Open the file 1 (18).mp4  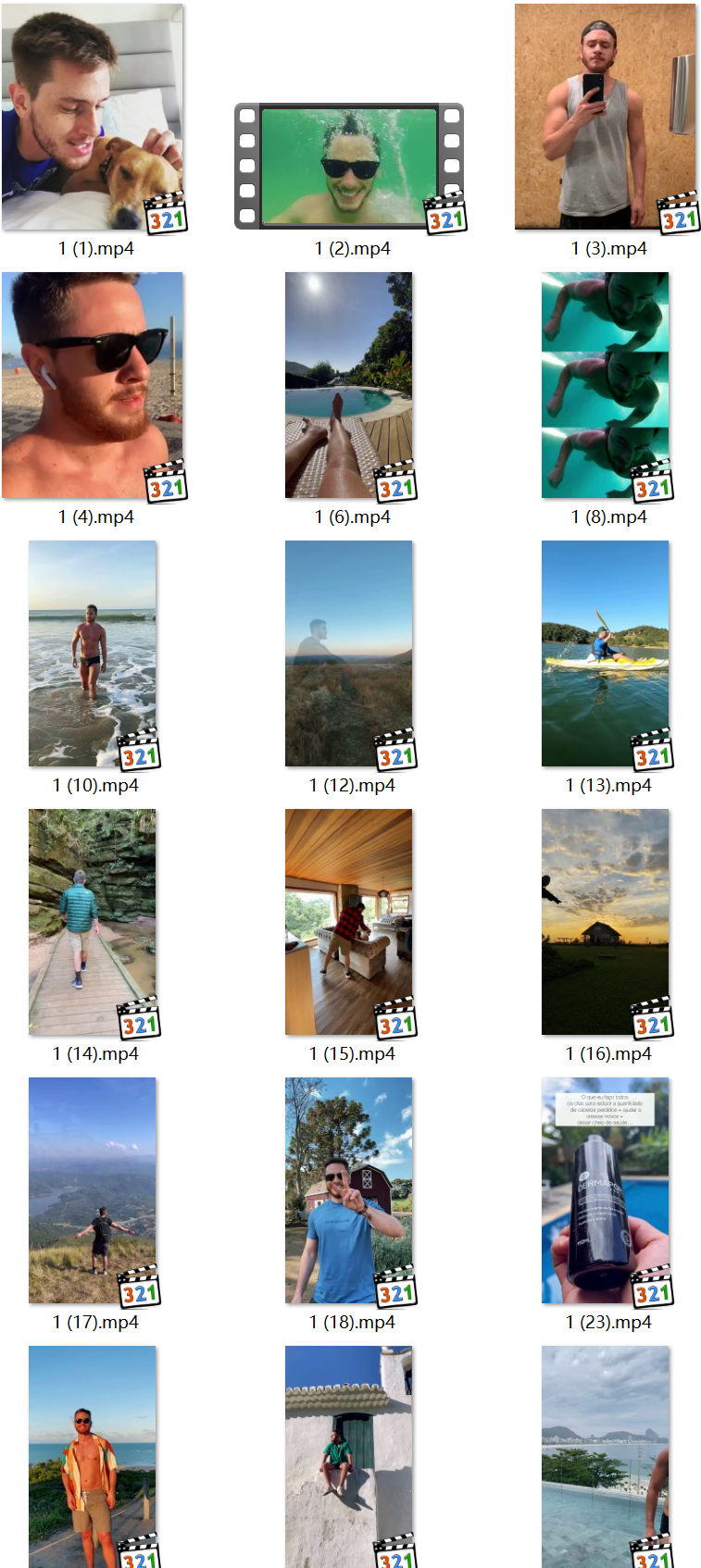[349, 1191]
